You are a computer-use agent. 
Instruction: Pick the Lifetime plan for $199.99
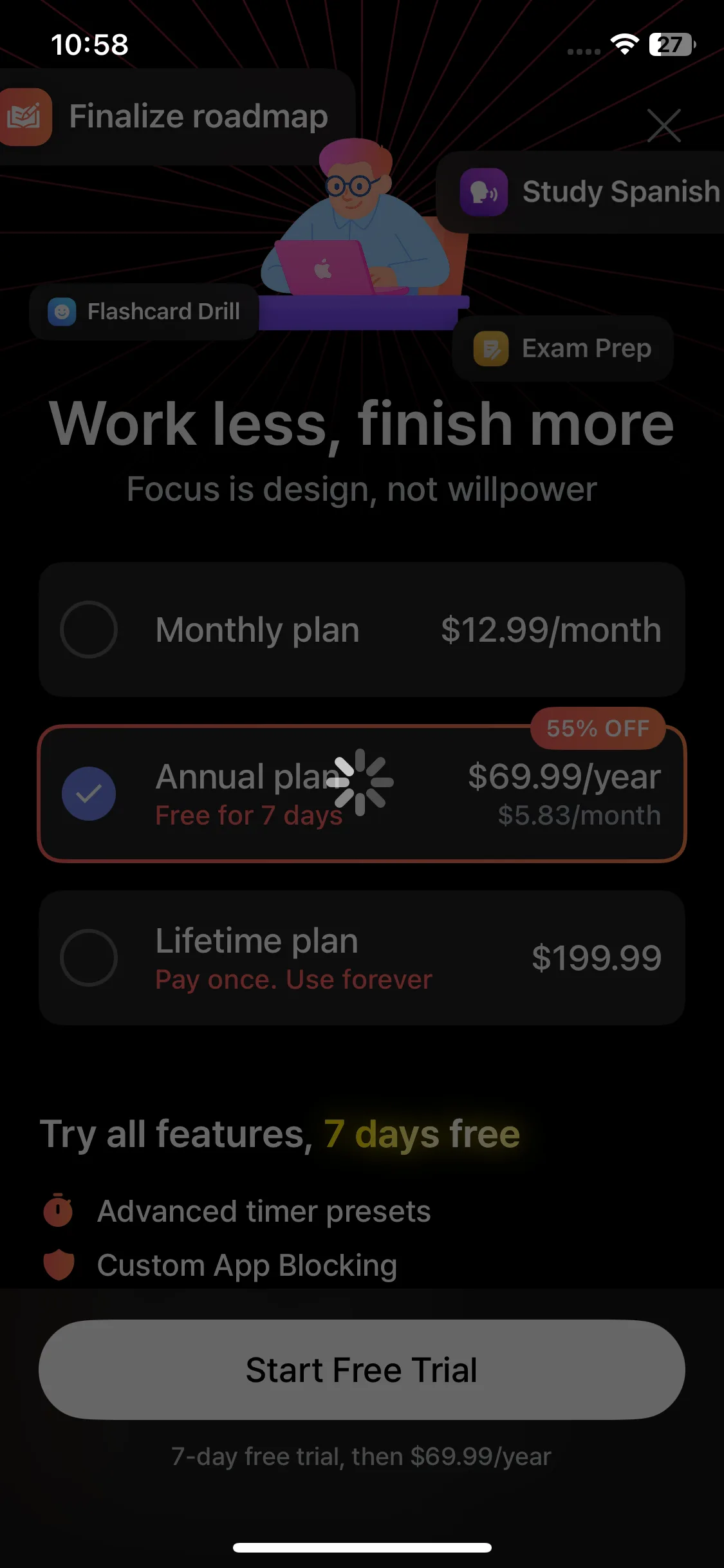pos(362,958)
